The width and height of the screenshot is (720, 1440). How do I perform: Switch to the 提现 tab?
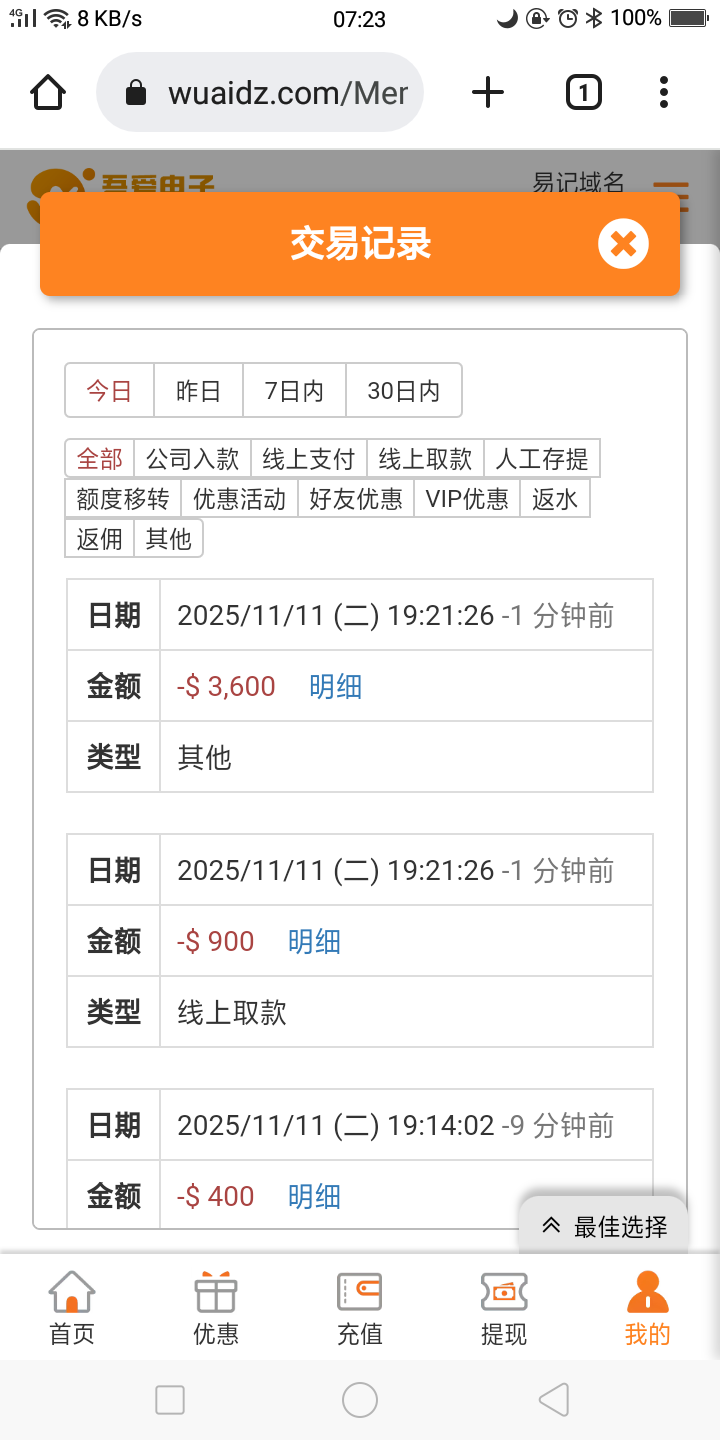click(503, 1307)
